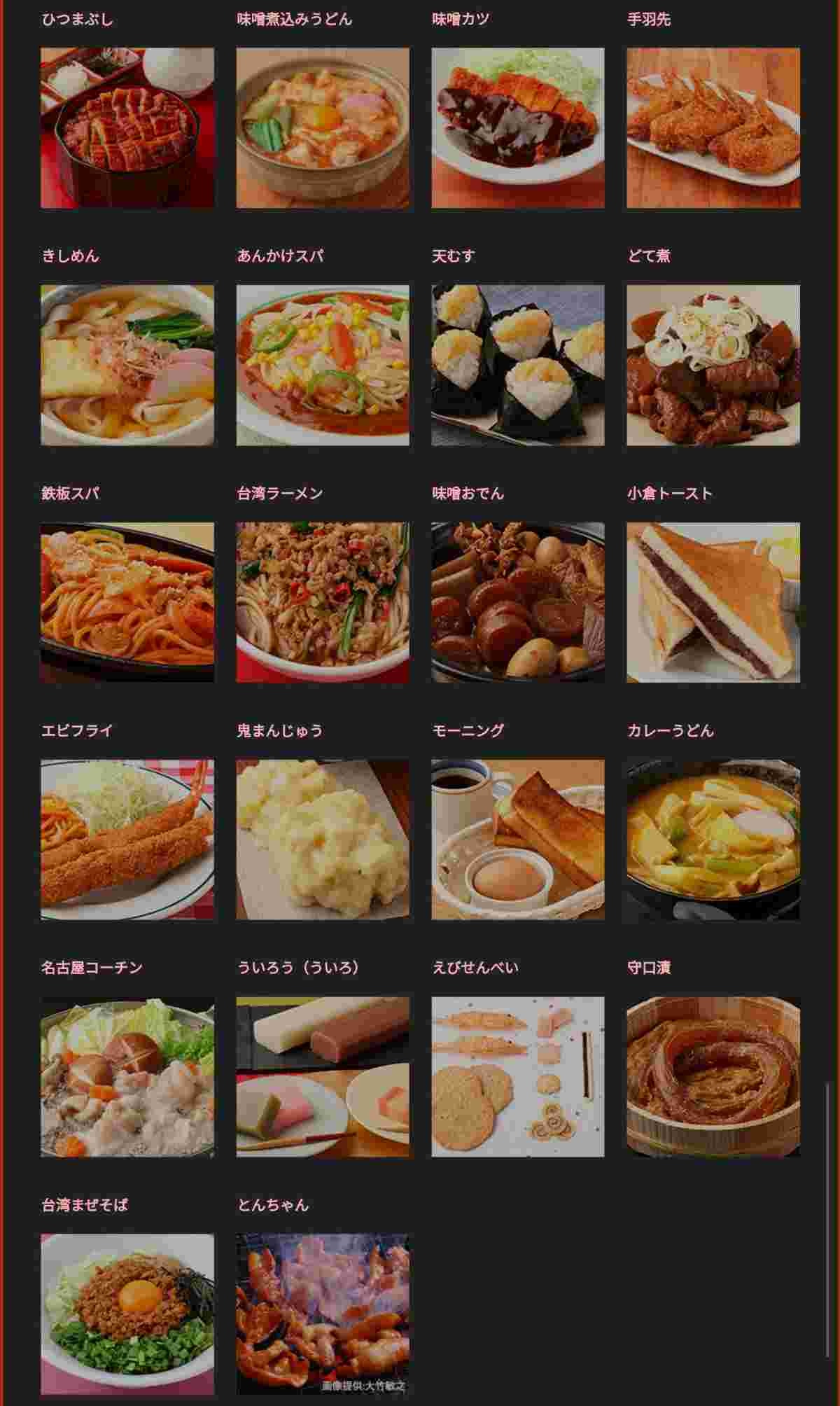Image resolution: width=840 pixels, height=1406 pixels.
Task: View the エビフライ tile
Action: click(x=127, y=840)
